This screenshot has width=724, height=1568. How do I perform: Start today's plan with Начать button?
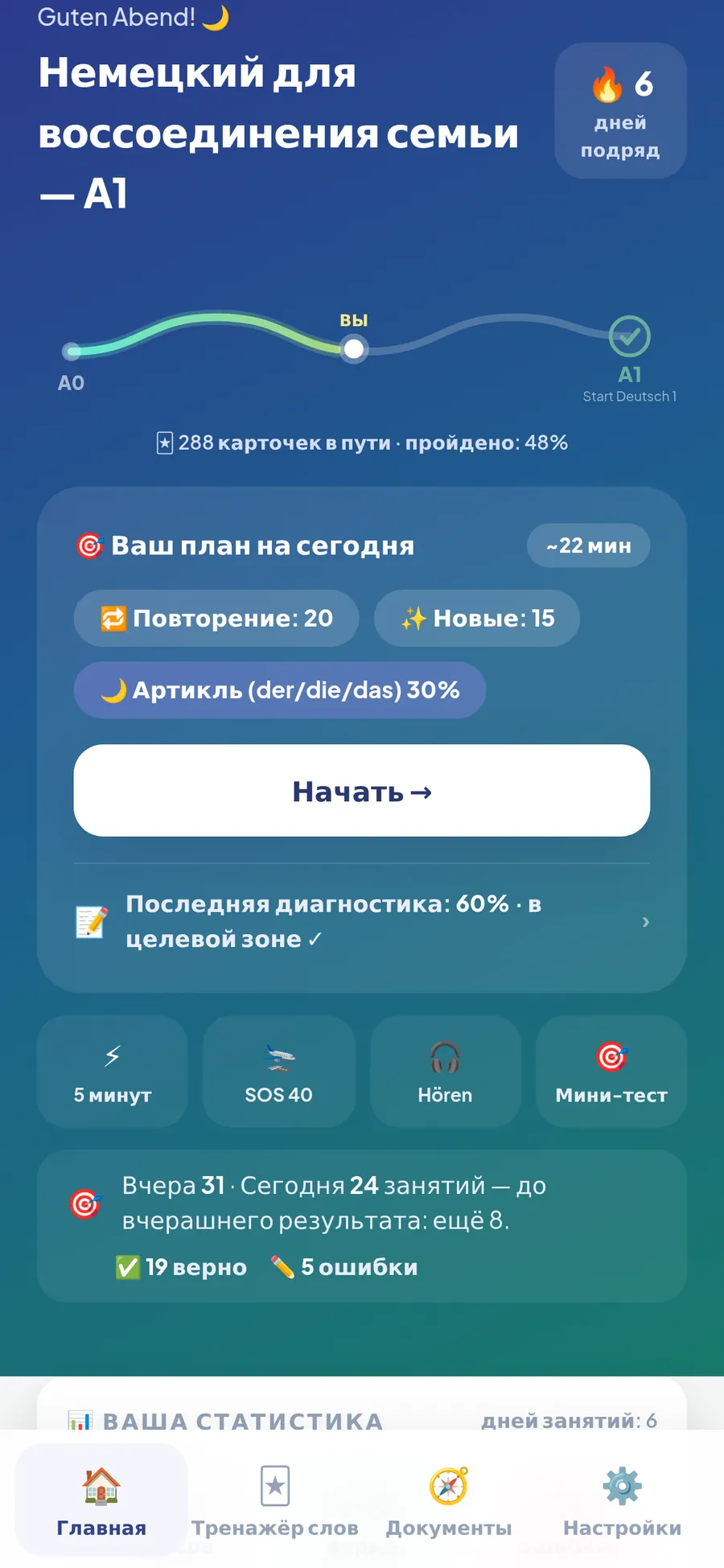(x=362, y=790)
